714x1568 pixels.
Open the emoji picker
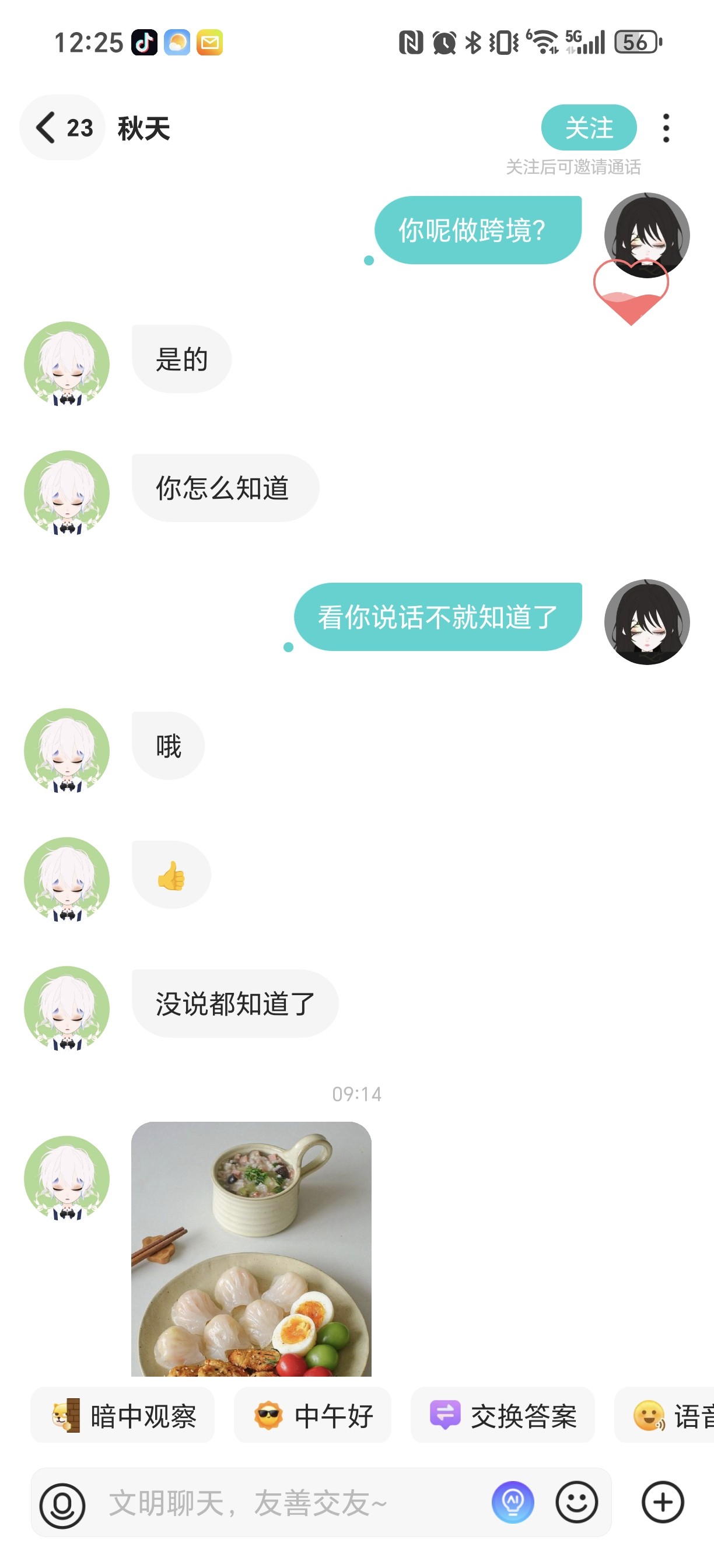pyautogui.click(x=576, y=1502)
